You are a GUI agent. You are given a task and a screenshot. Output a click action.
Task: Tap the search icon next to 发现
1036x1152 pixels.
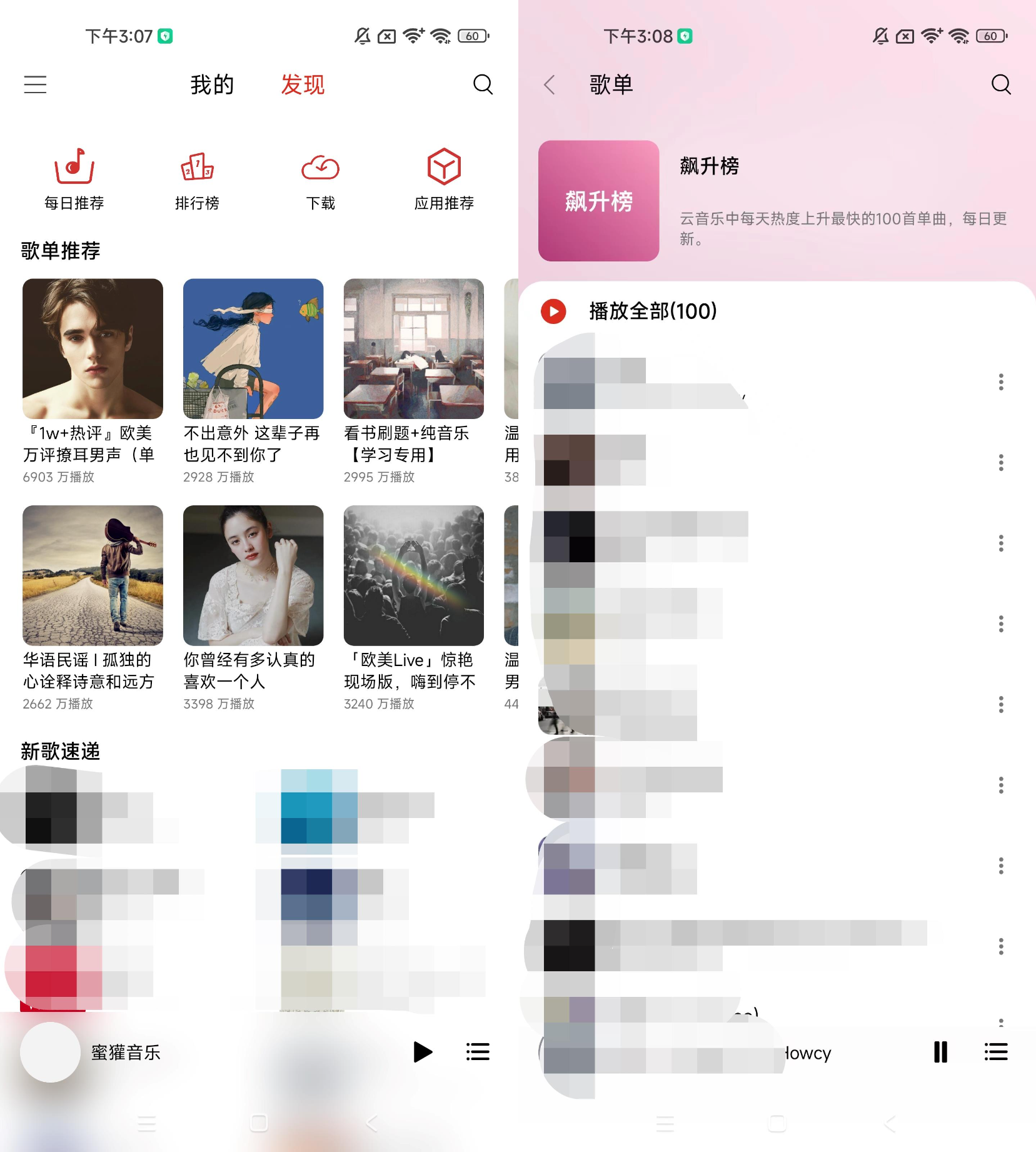click(x=483, y=84)
